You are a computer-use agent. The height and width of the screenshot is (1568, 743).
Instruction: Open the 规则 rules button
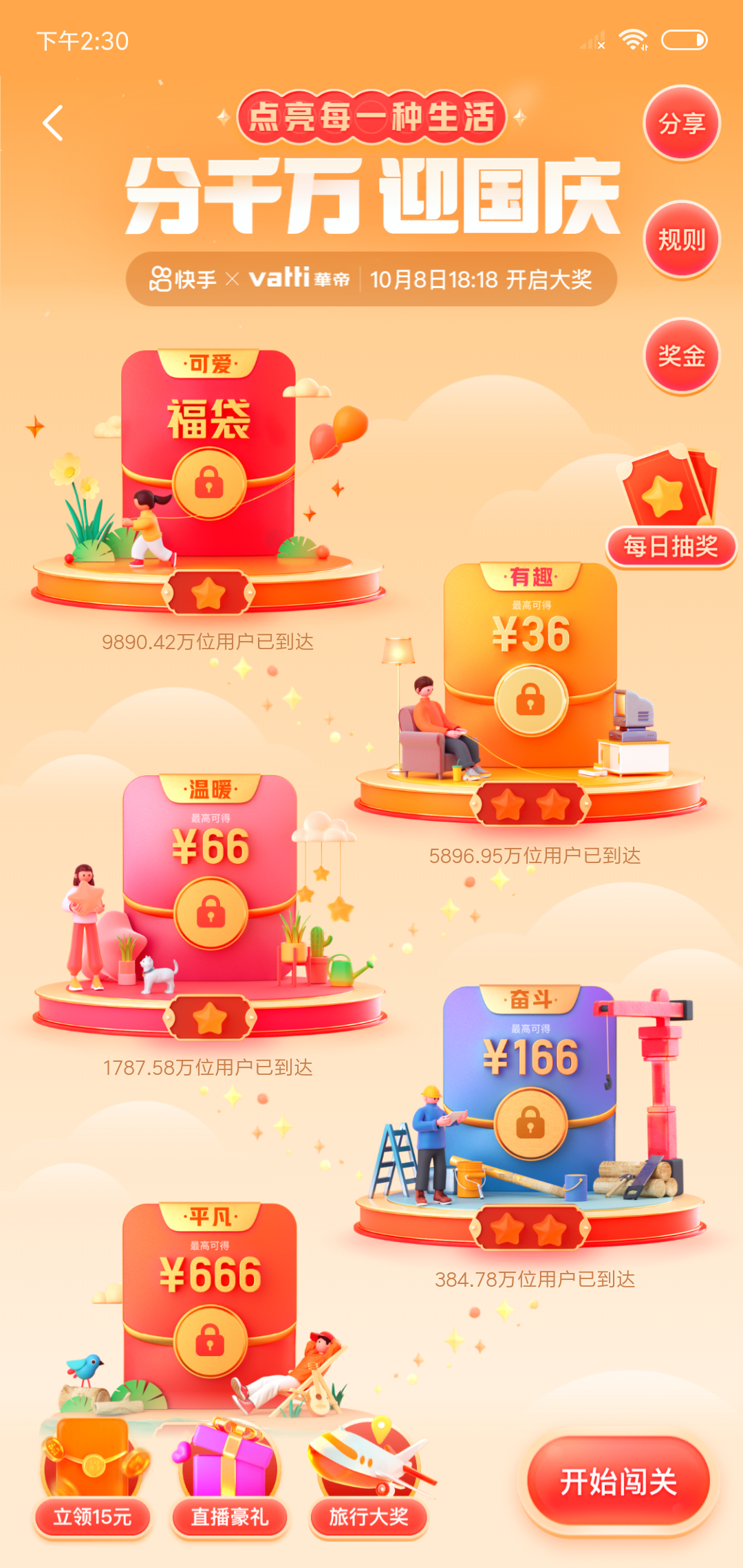pyautogui.click(x=681, y=239)
